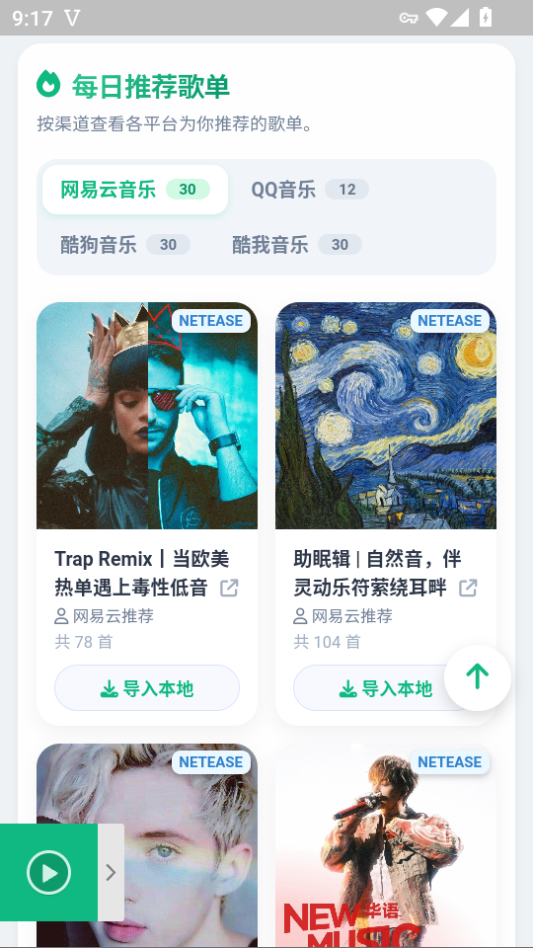Open the 助眠辑 Starry Night playlist cover
533x948 pixels.
386,415
